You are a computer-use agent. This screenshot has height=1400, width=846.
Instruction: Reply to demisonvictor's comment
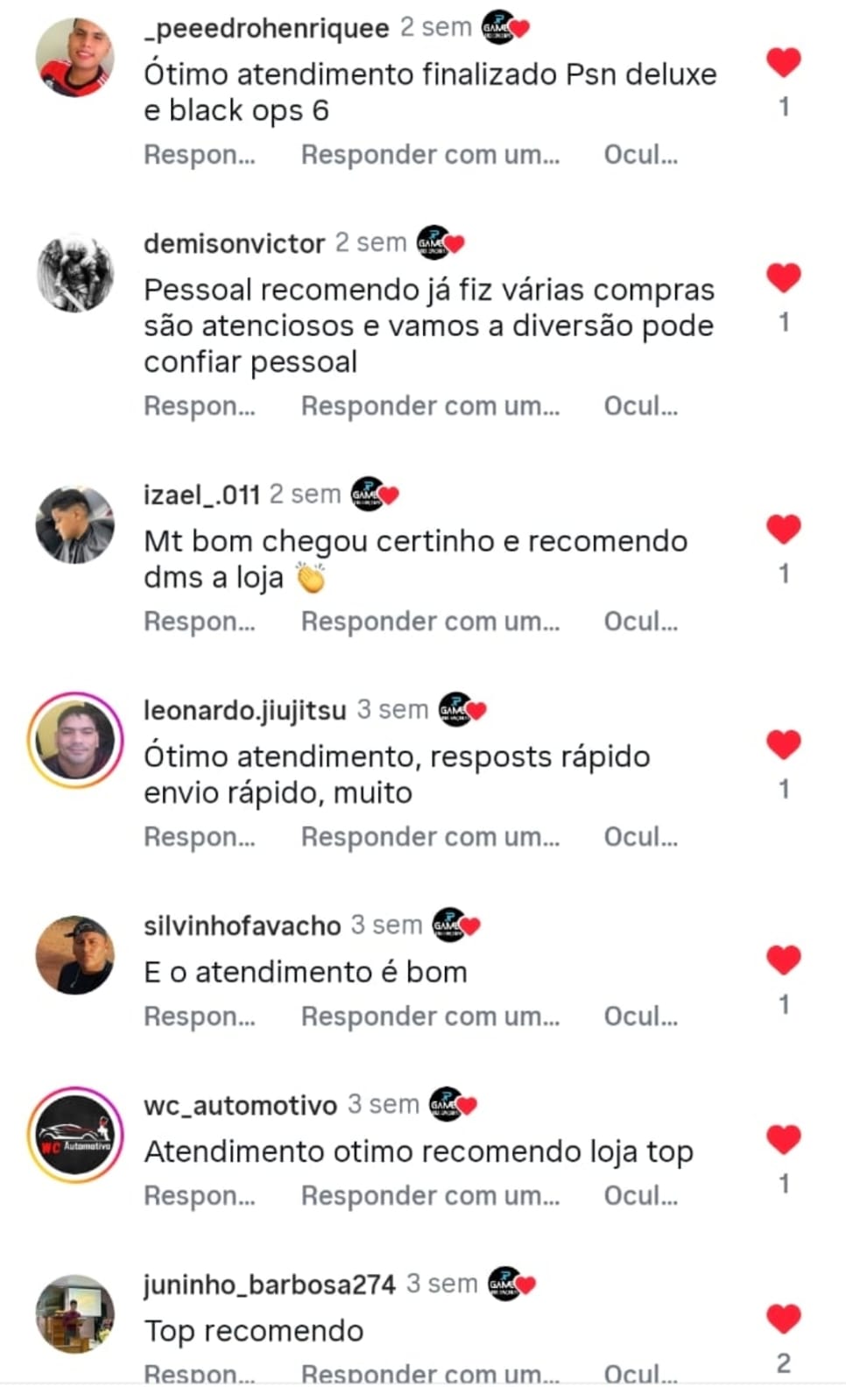pyautogui.click(x=199, y=406)
